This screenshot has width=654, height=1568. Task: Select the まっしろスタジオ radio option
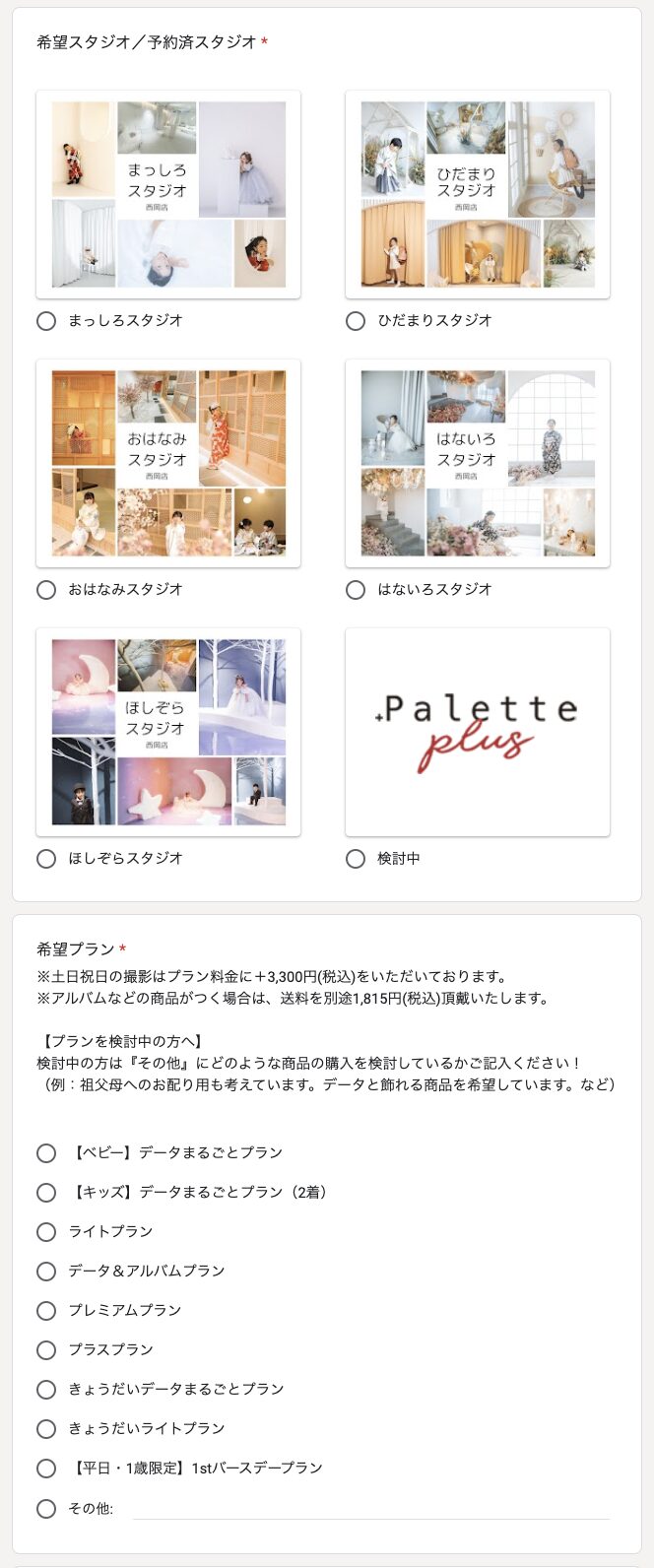tap(46, 321)
